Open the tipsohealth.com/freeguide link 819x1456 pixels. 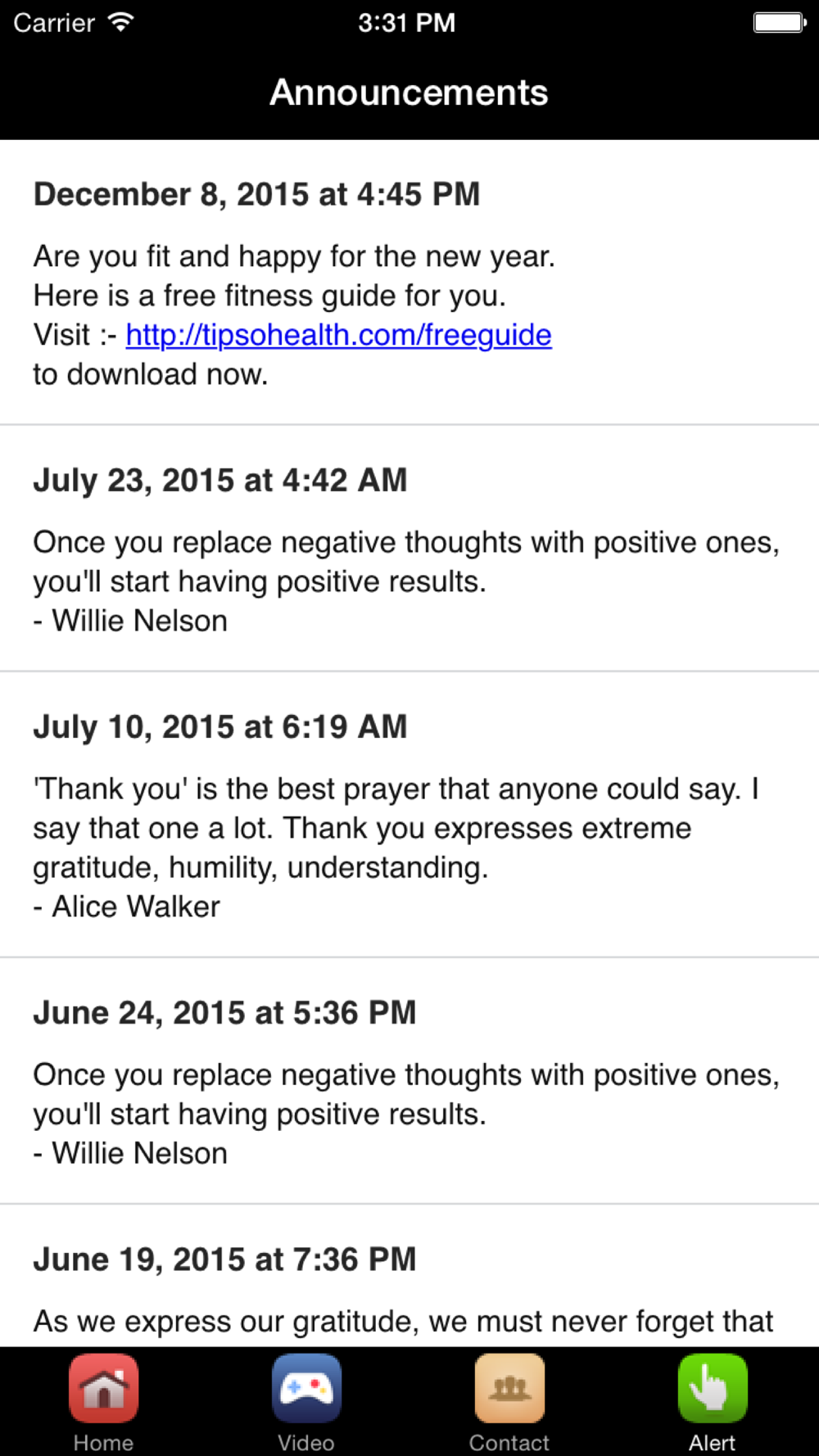[338, 335]
